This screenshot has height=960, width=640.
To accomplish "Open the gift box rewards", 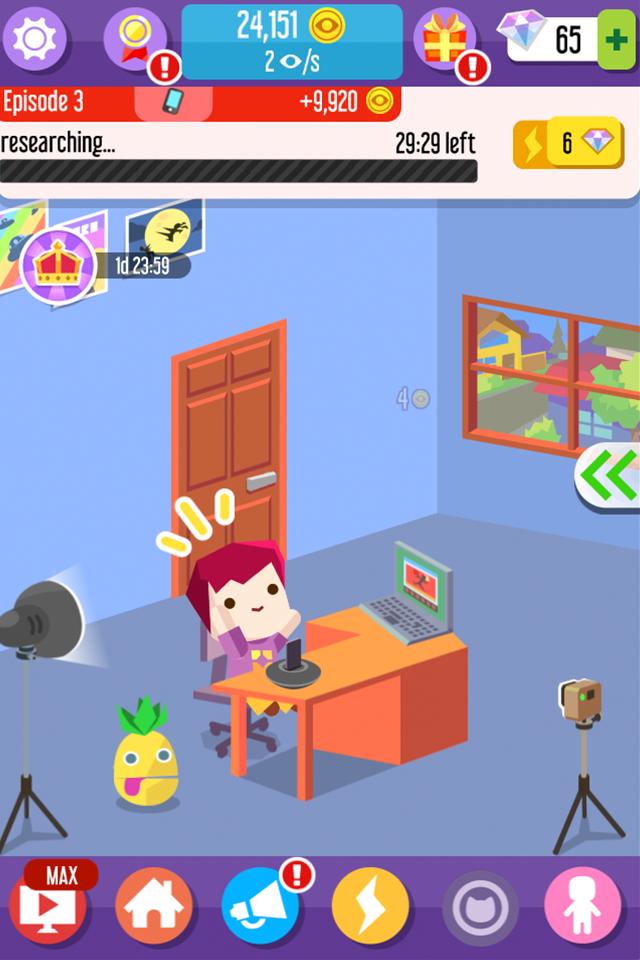I will [x=445, y=41].
